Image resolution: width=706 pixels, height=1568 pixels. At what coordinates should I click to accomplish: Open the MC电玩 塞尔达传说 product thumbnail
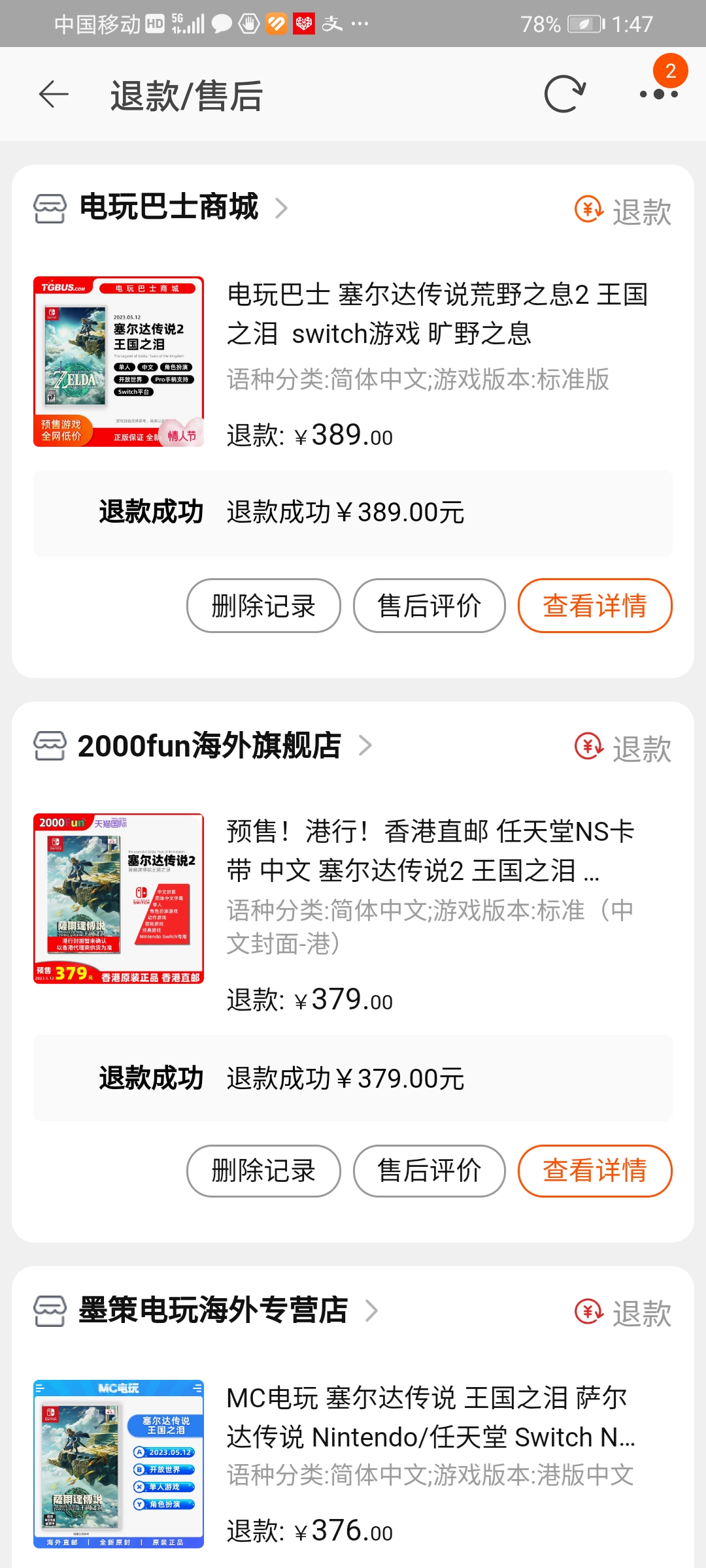(118, 1463)
